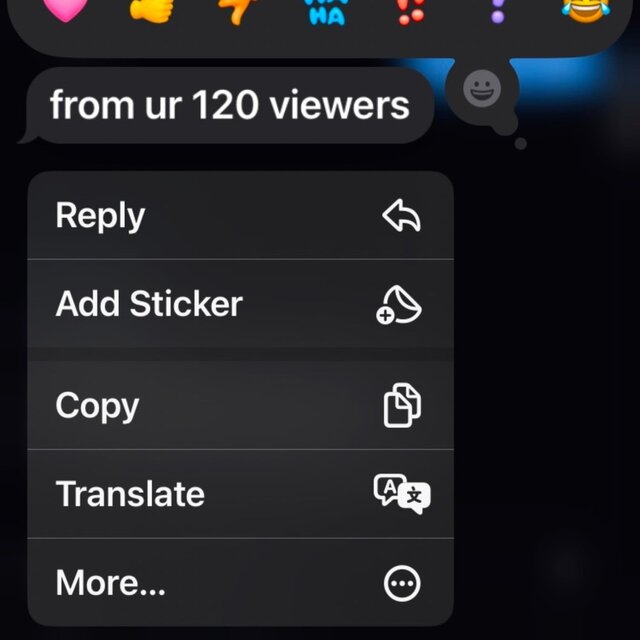Image resolution: width=640 pixels, height=640 pixels.
Task: Open More… options
Action: click(240, 583)
